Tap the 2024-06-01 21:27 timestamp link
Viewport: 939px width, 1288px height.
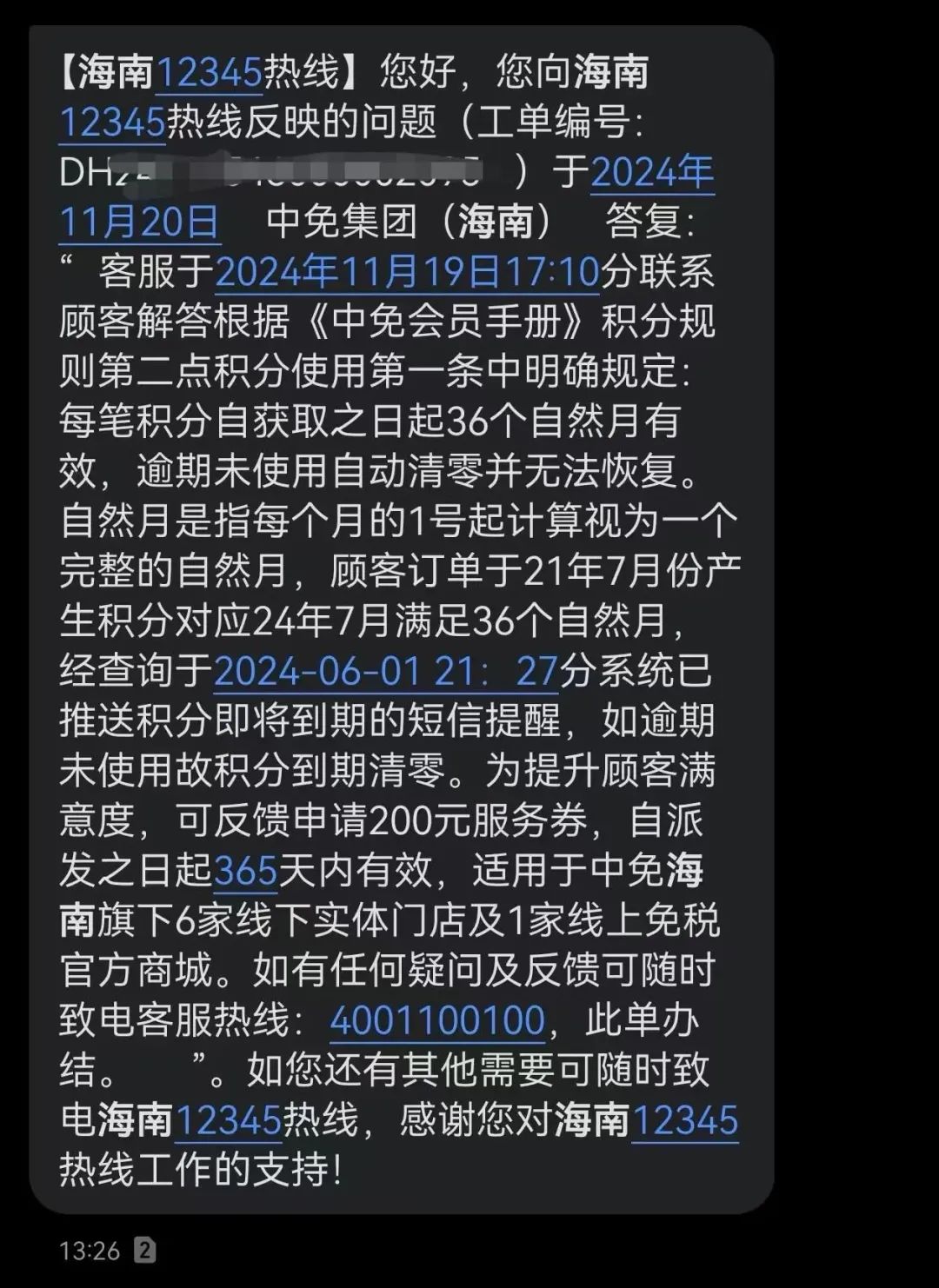pyautogui.click(x=385, y=671)
